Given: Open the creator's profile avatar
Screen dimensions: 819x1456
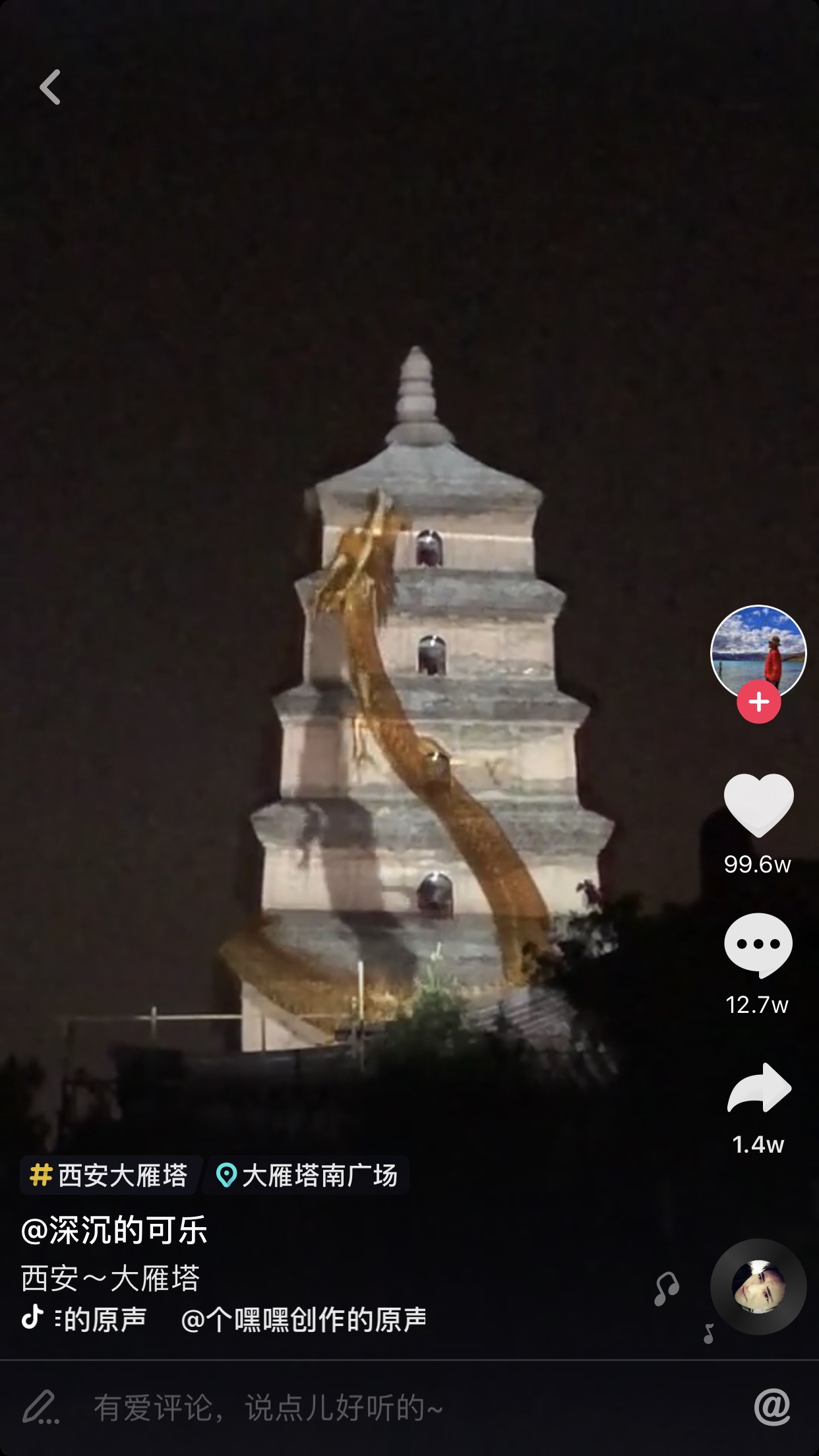Looking at the screenshot, I should pos(758,652).
